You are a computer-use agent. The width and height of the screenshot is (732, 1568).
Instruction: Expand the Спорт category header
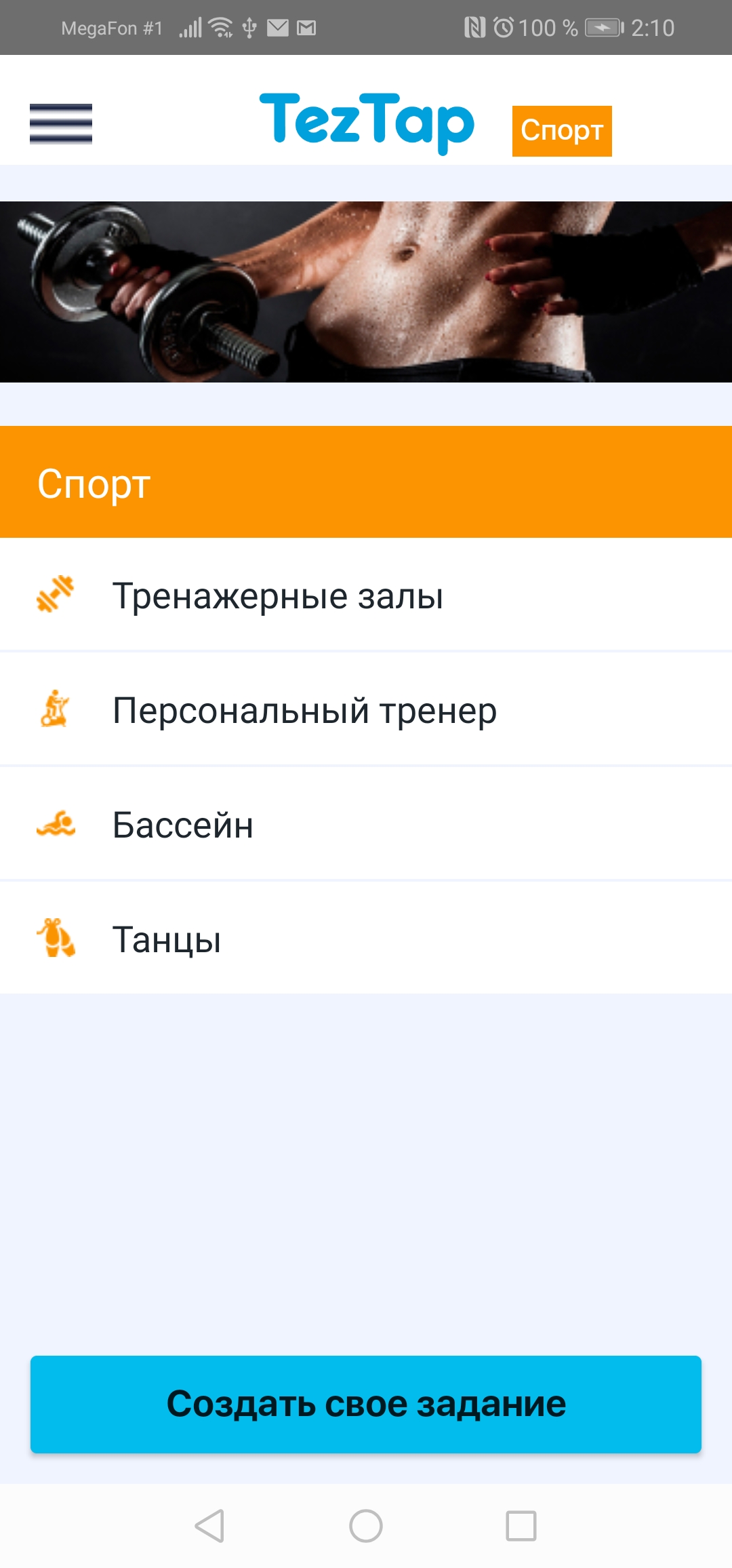coord(366,483)
